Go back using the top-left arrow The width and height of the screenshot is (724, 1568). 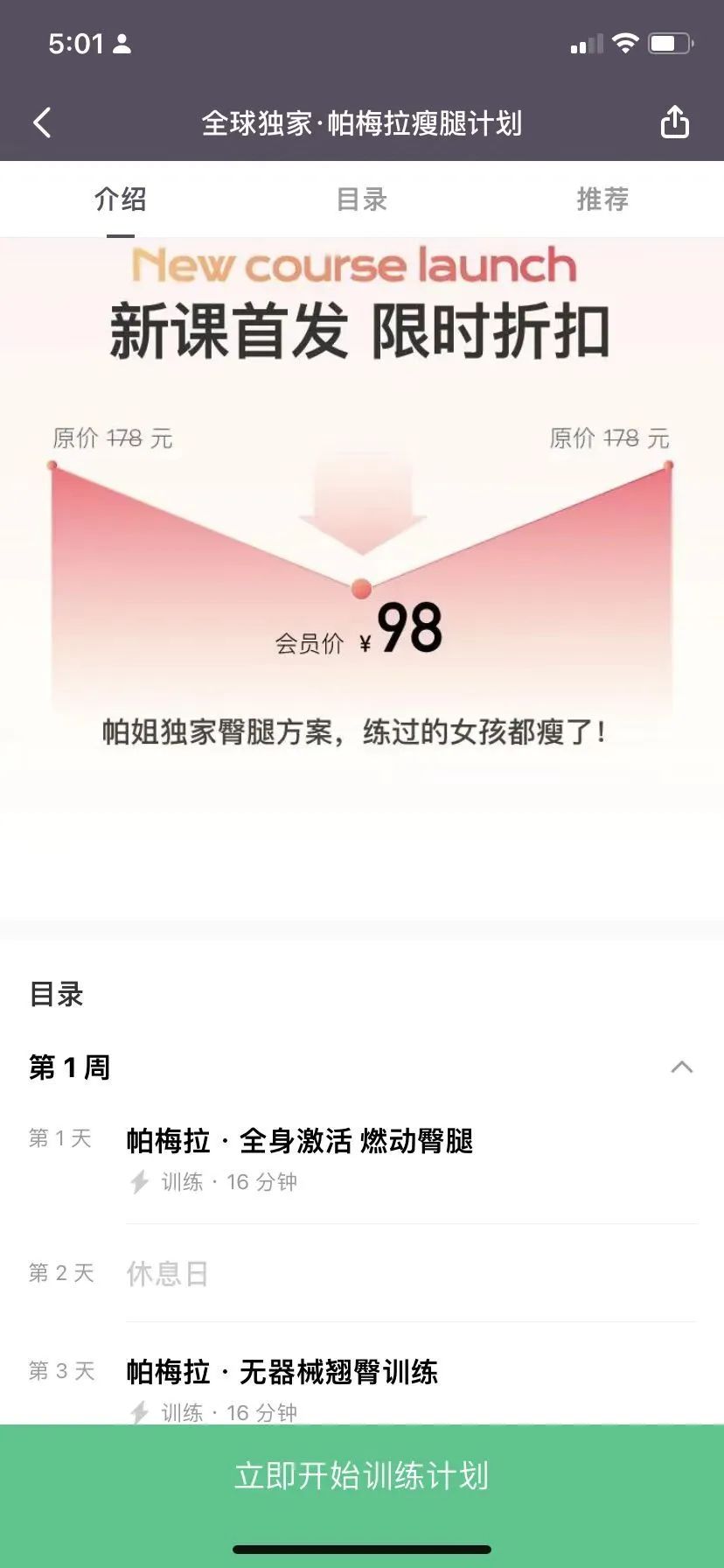click(42, 122)
